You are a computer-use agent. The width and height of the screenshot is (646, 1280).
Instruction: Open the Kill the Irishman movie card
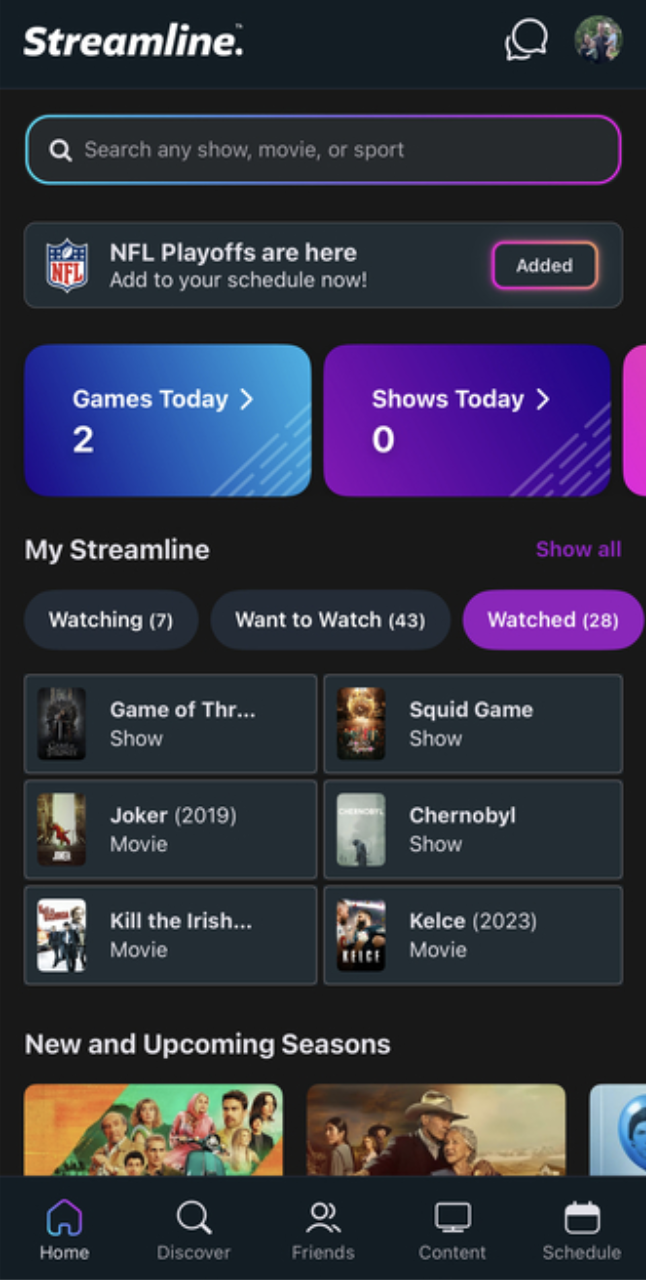tap(170, 935)
